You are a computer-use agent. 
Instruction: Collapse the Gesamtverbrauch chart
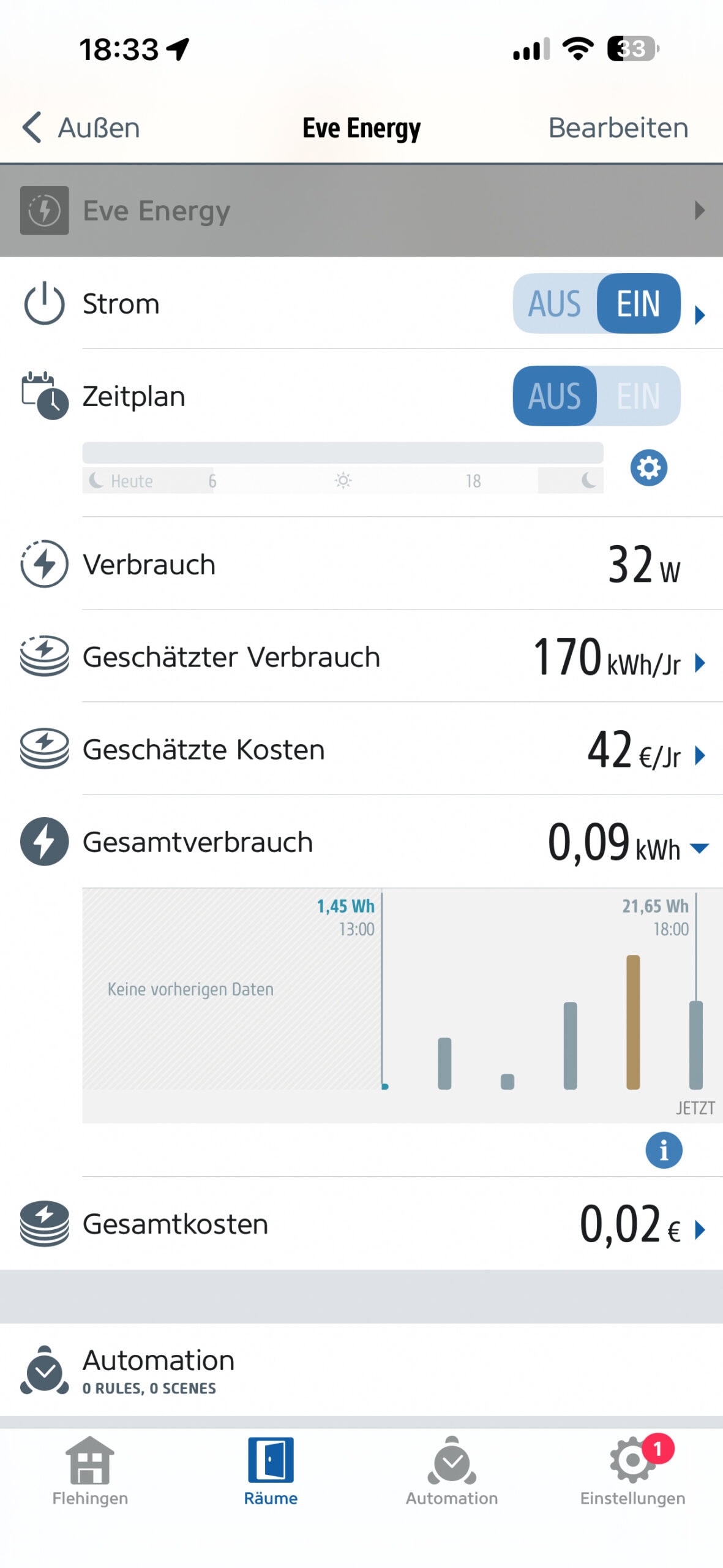pos(699,848)
